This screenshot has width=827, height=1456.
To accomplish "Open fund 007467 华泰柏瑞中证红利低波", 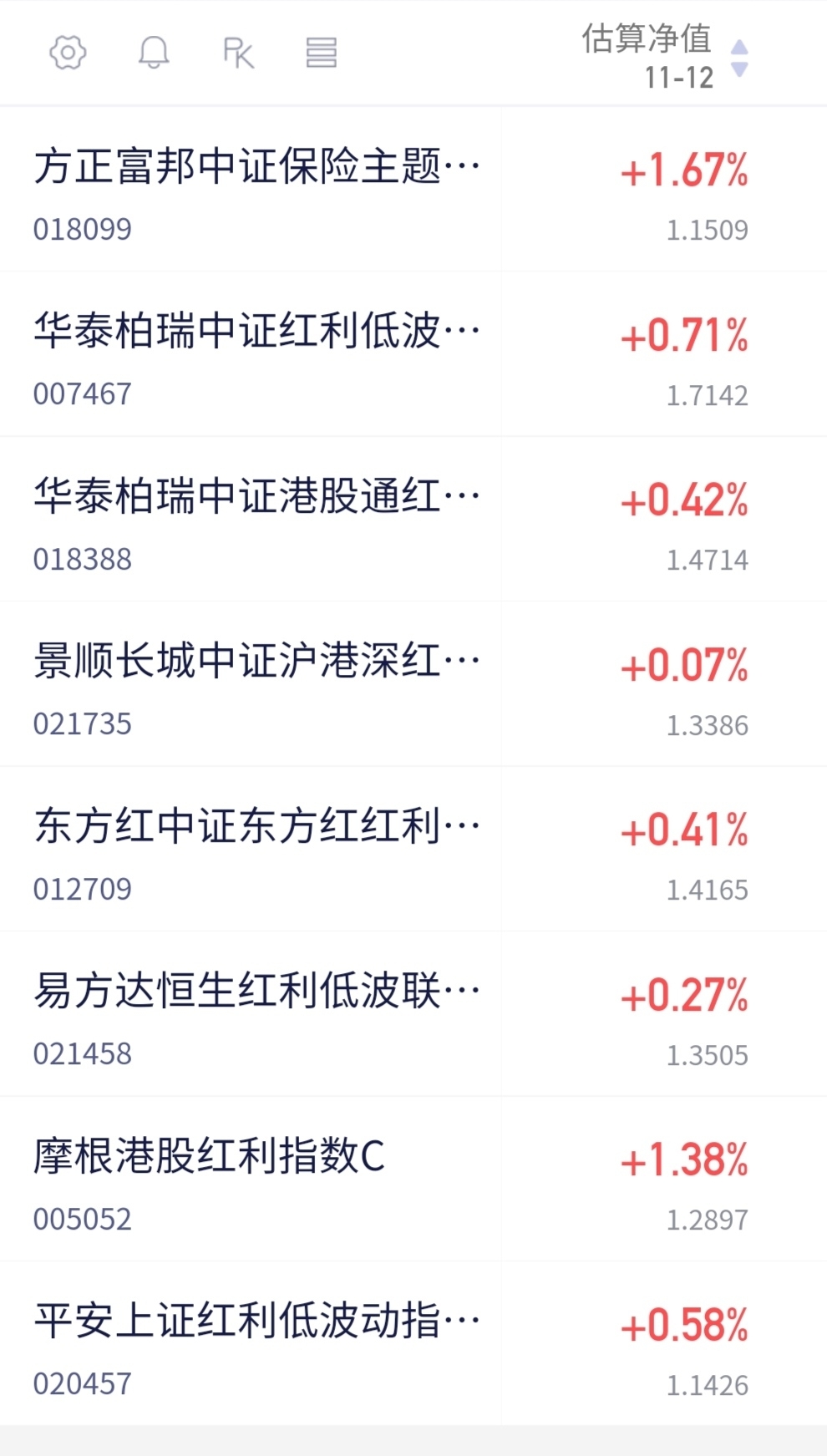I will pos(413,354).
